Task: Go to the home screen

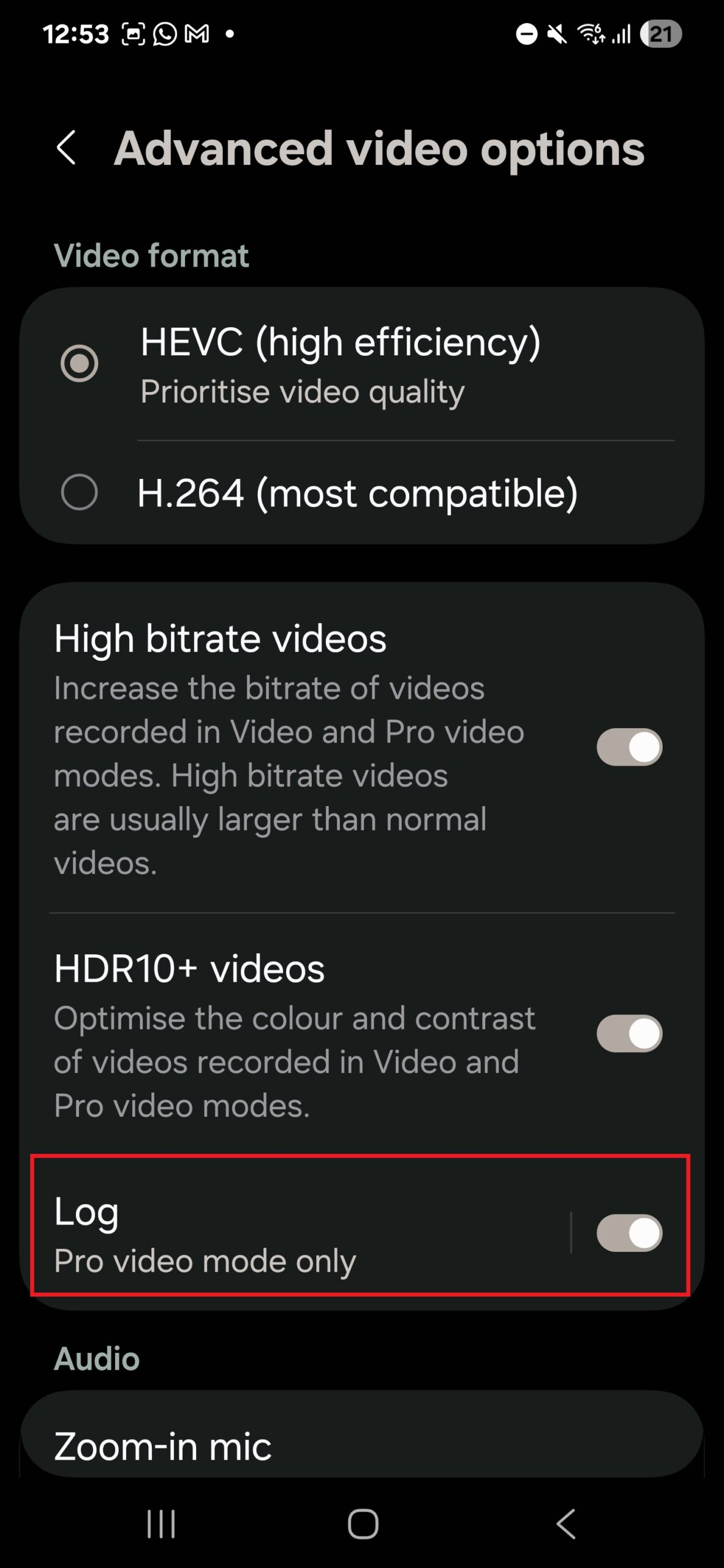Action: (x=363, y=1524)
